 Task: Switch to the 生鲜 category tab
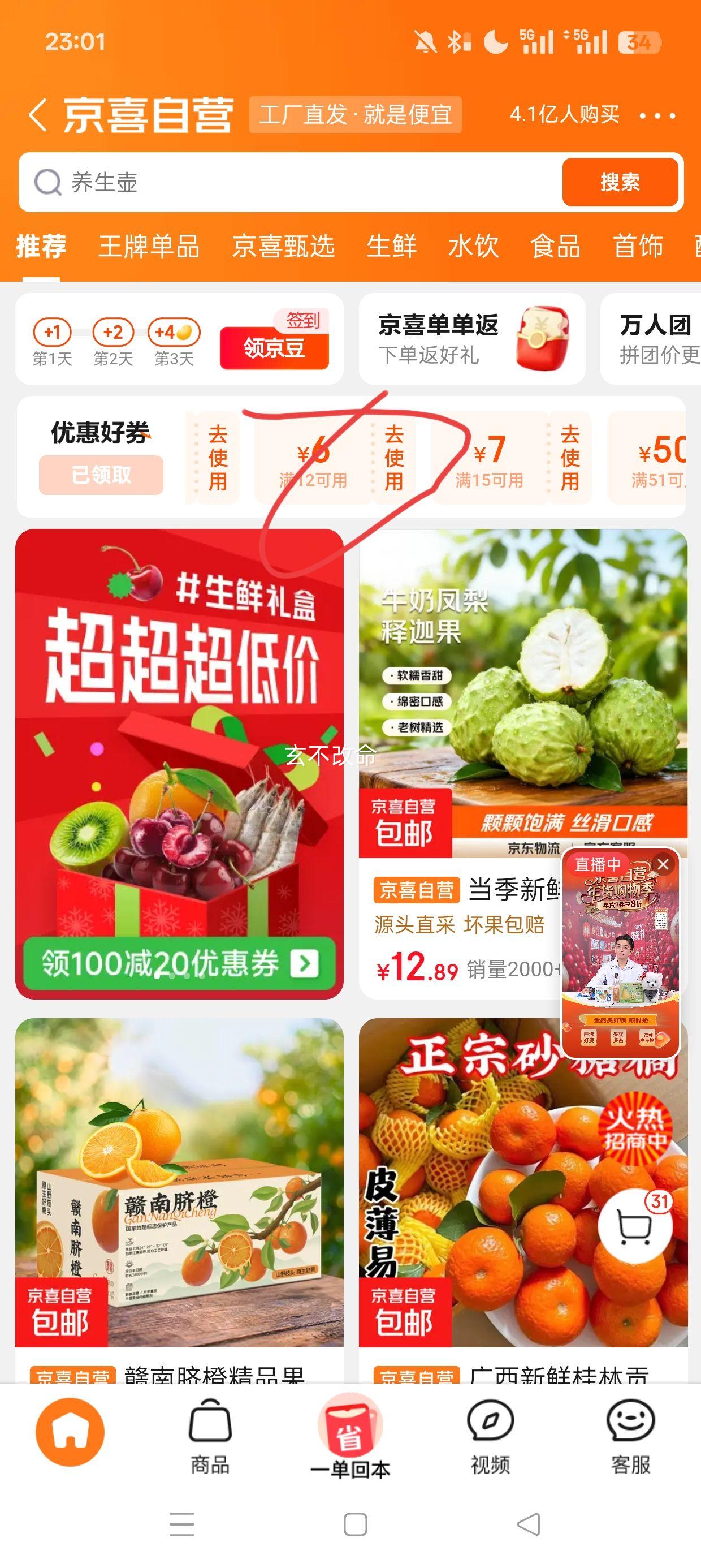coord(392,248)
